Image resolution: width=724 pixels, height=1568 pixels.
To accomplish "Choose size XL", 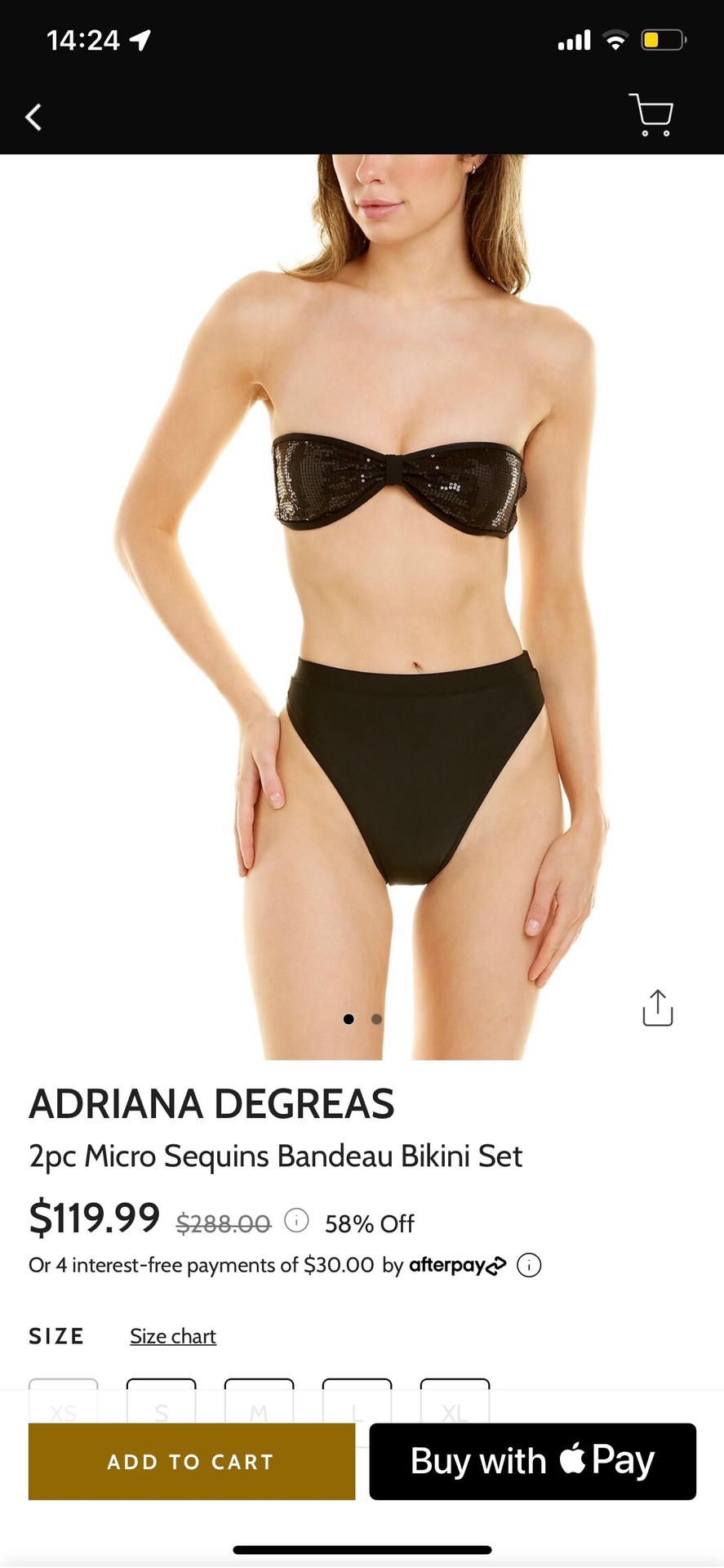I will pos(455,1402).
